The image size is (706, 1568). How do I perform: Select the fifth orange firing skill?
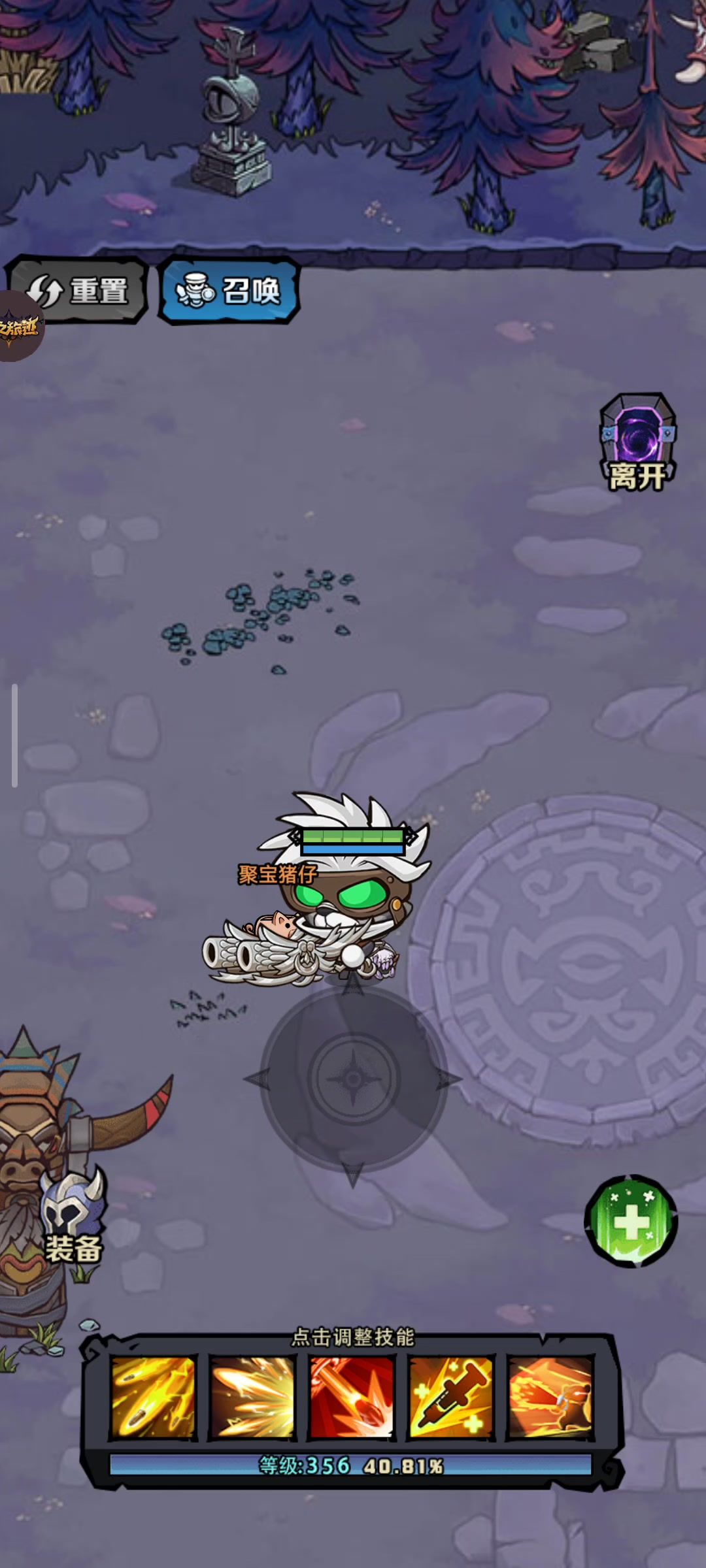click(550, 1398)
